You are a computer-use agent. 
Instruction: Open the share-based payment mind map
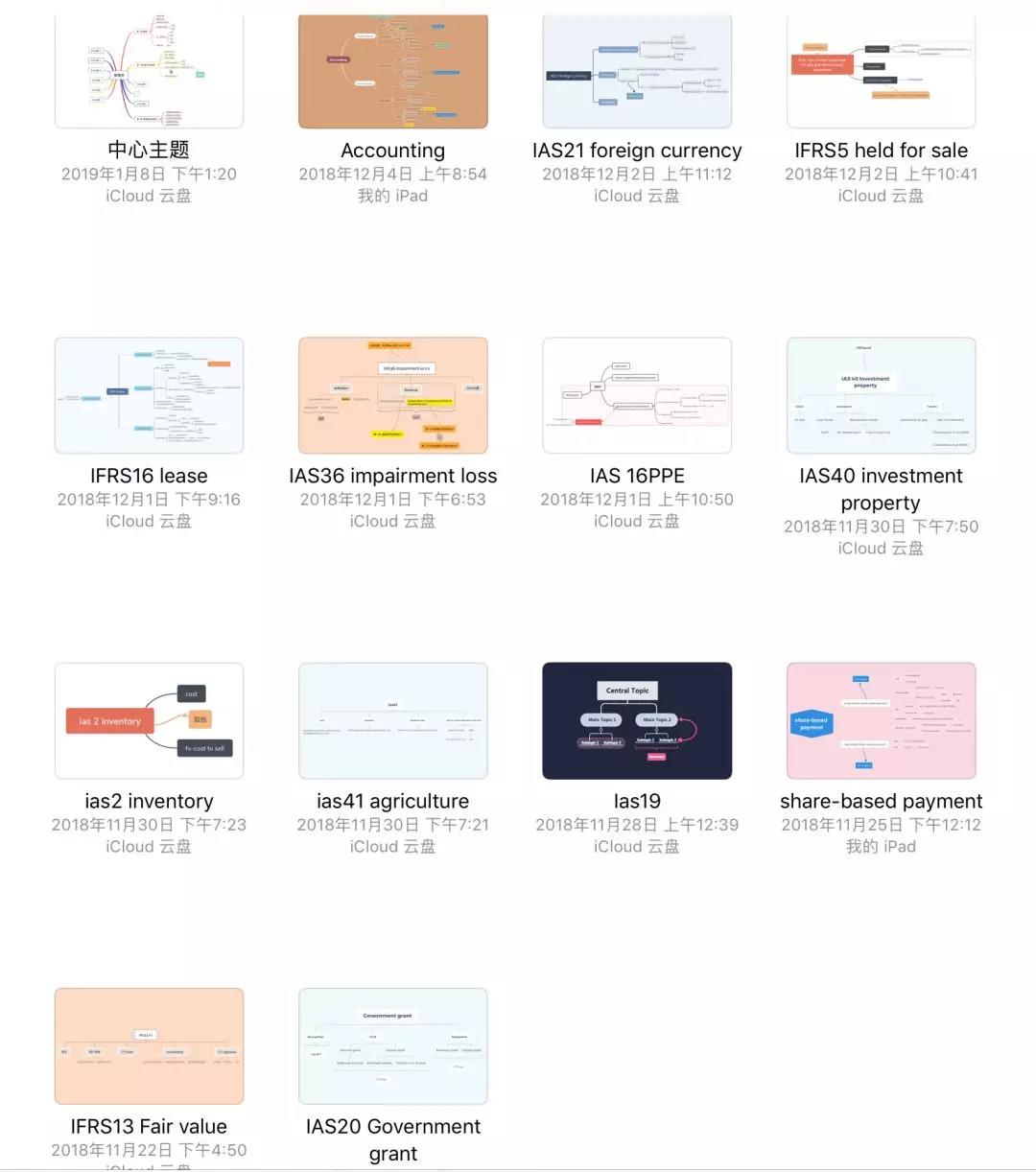tap(881, 720)
